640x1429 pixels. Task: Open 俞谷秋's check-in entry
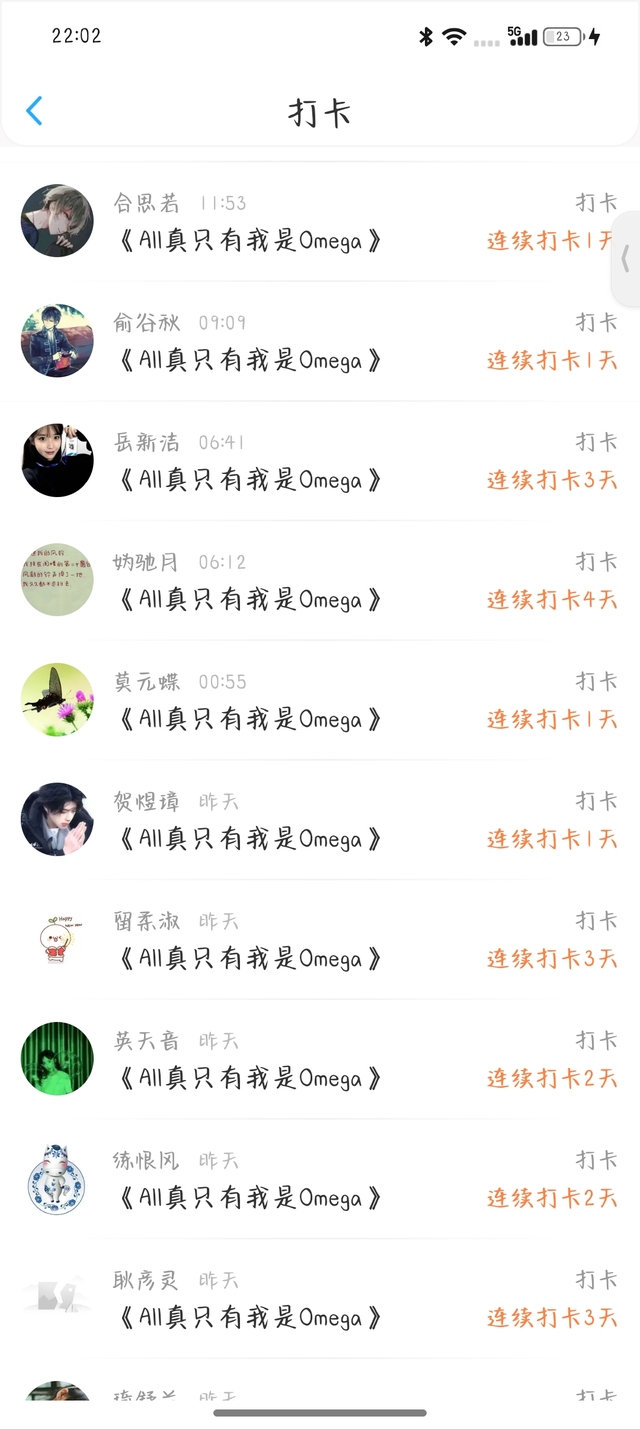[318, 342]
